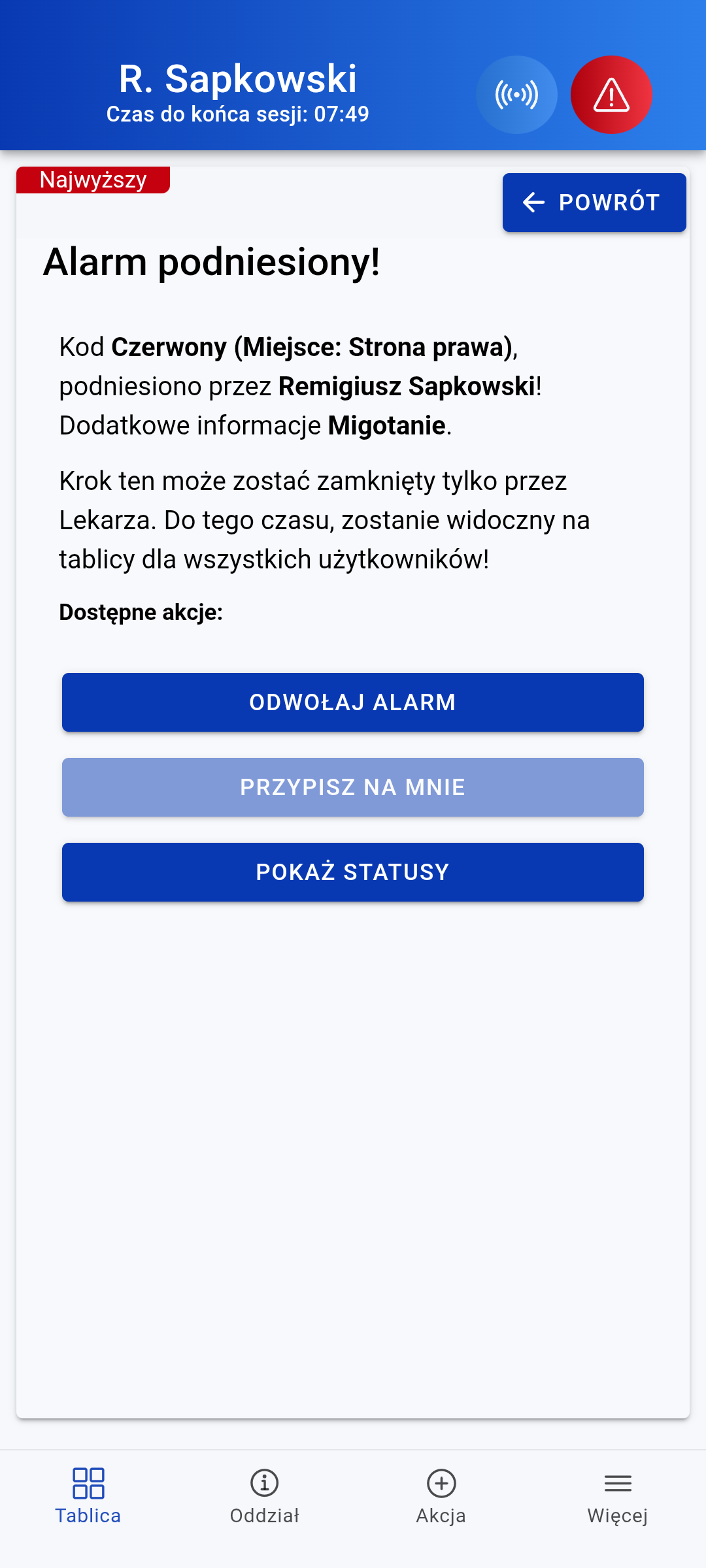Tap the red warning alarm icon
The height and width of the screenshot is (1568, 706).
pos(611,95)
